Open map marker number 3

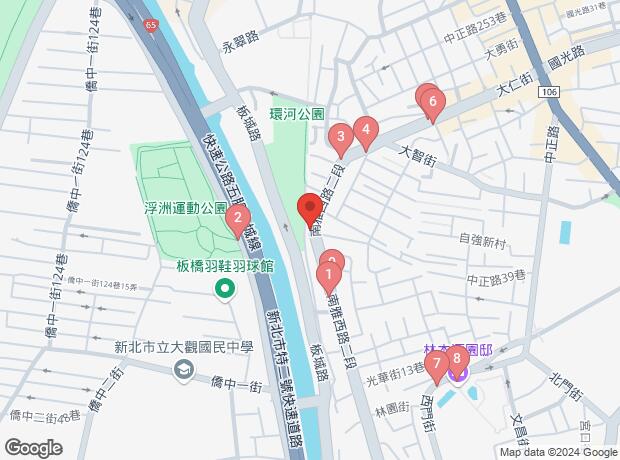coord(340,136)
